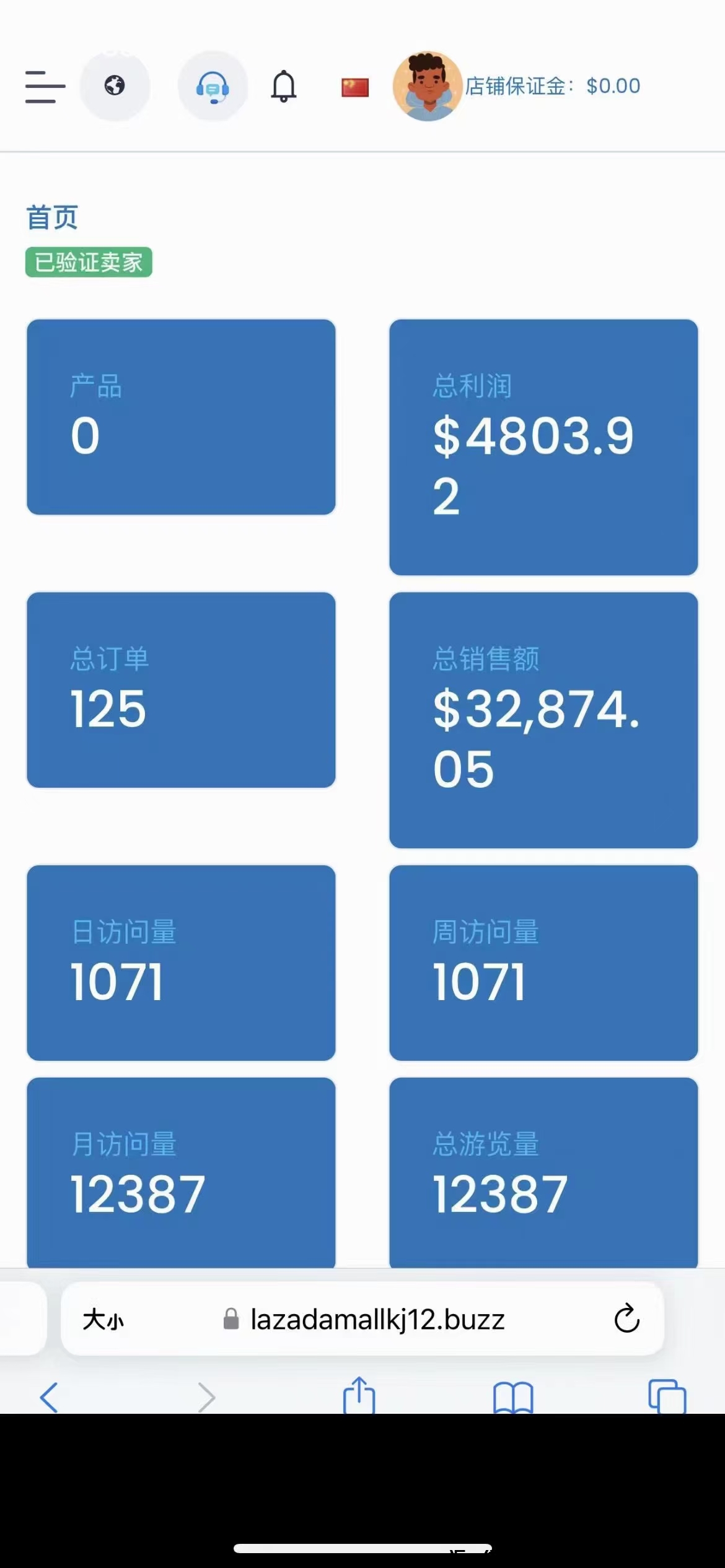Change language via the China flag
This screenshot has width=725, height=1568.
[355, 87]
